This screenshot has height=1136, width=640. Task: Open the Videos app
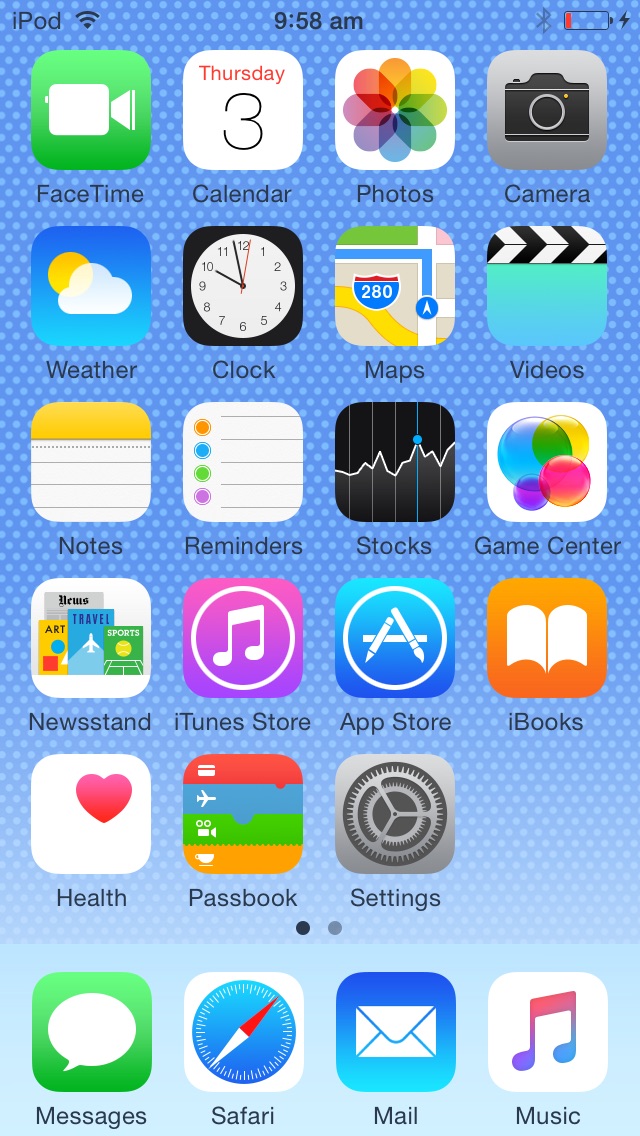[547, 286]
